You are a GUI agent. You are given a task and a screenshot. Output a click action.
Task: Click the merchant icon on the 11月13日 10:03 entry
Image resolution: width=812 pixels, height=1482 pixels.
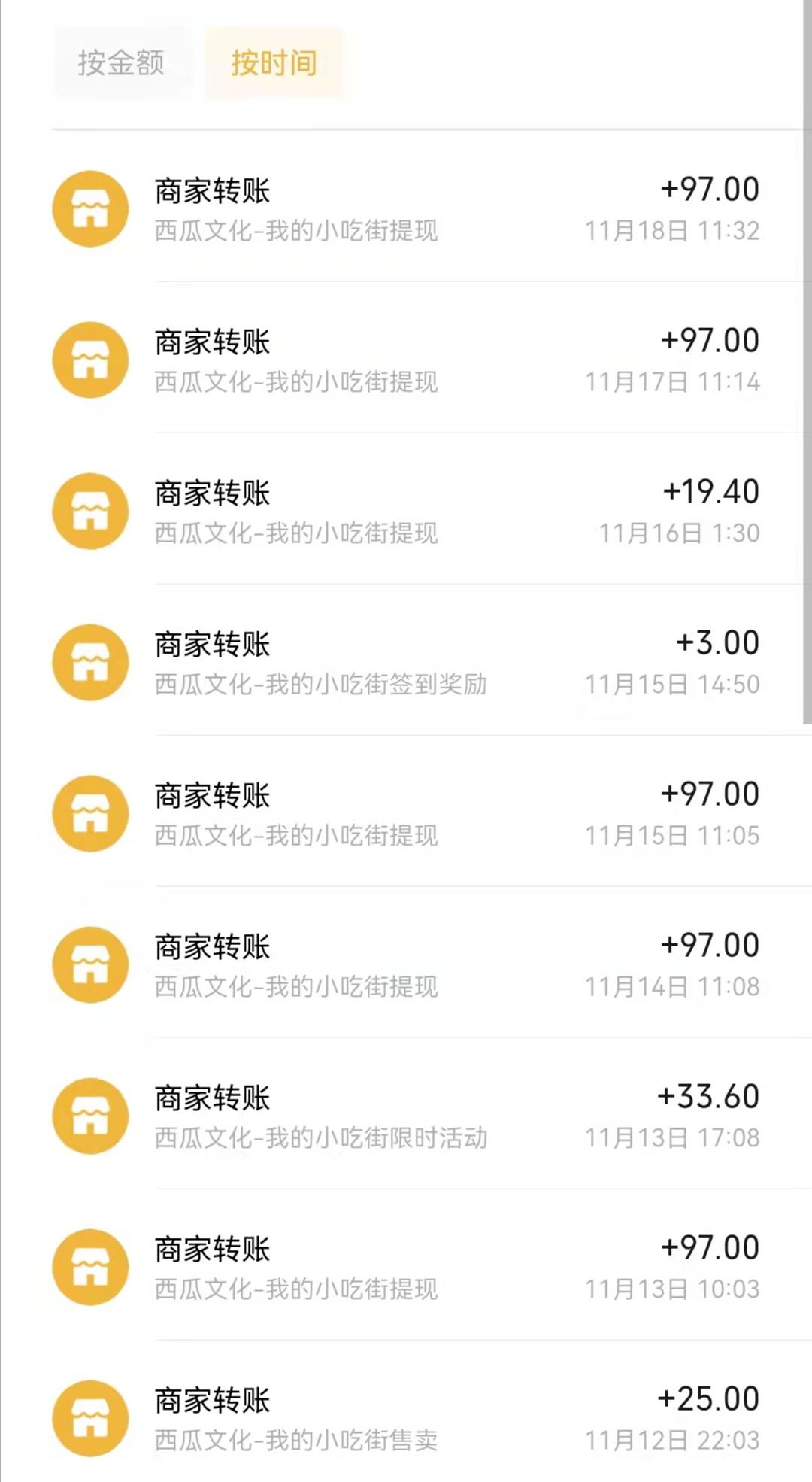[x=89, y=1268]
